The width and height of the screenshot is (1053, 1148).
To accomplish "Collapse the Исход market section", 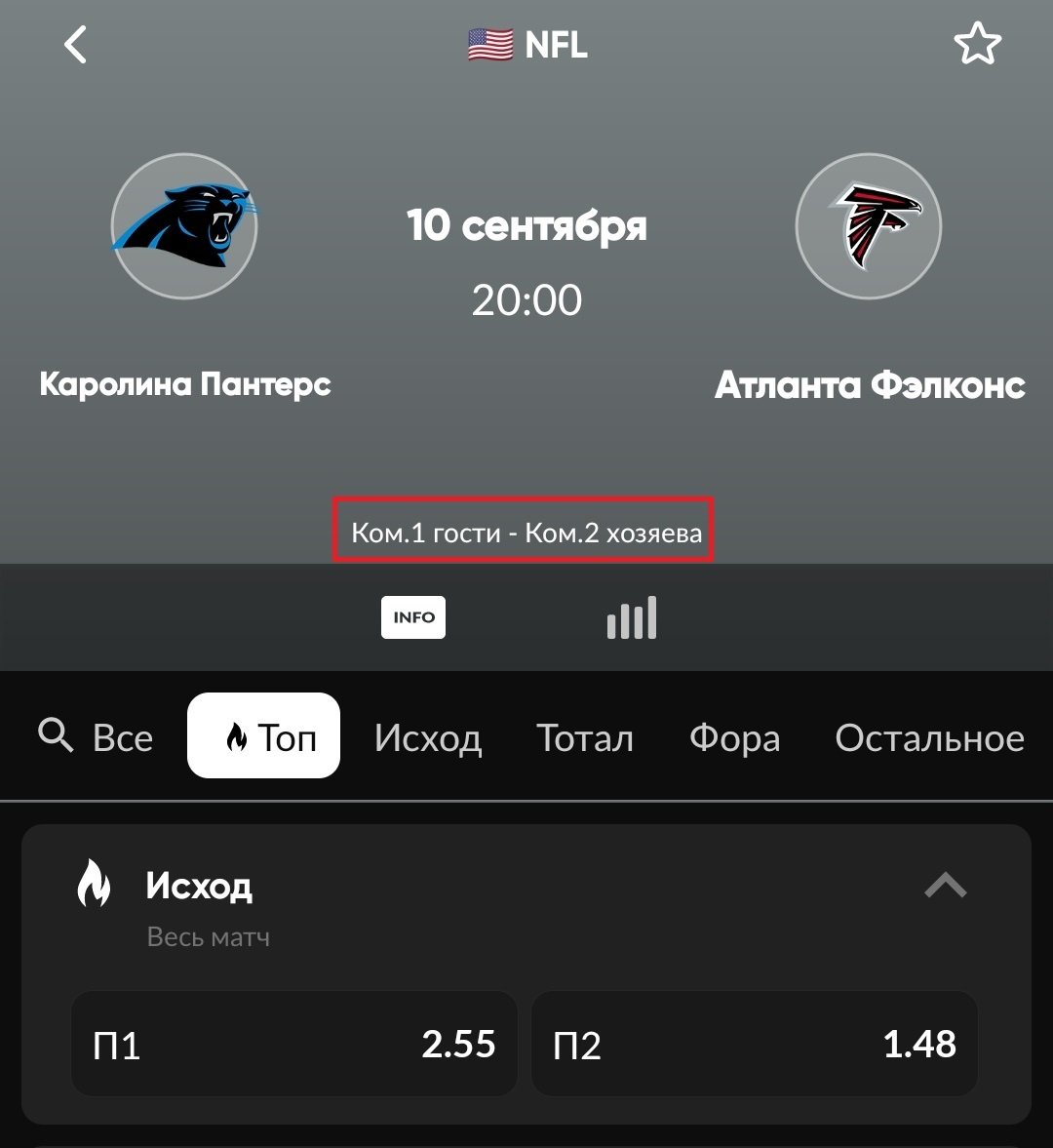I will click(x=945, y=886).
